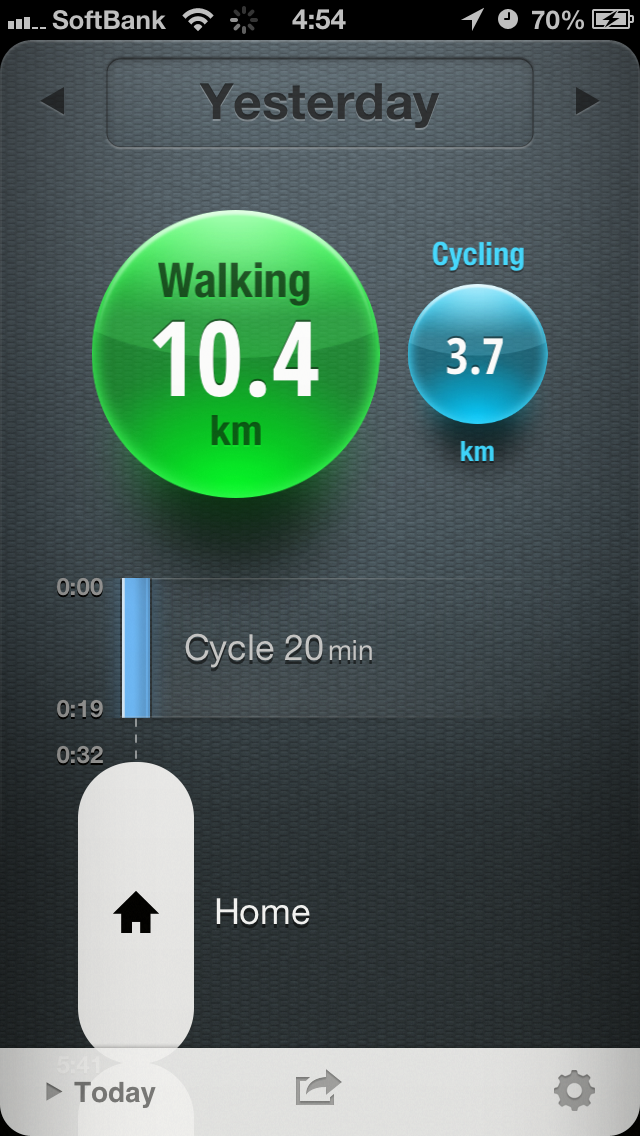The width and height of the screenshot is (640, 1136).
Task: Open the Yesterday date header
Action: point(319,102)
